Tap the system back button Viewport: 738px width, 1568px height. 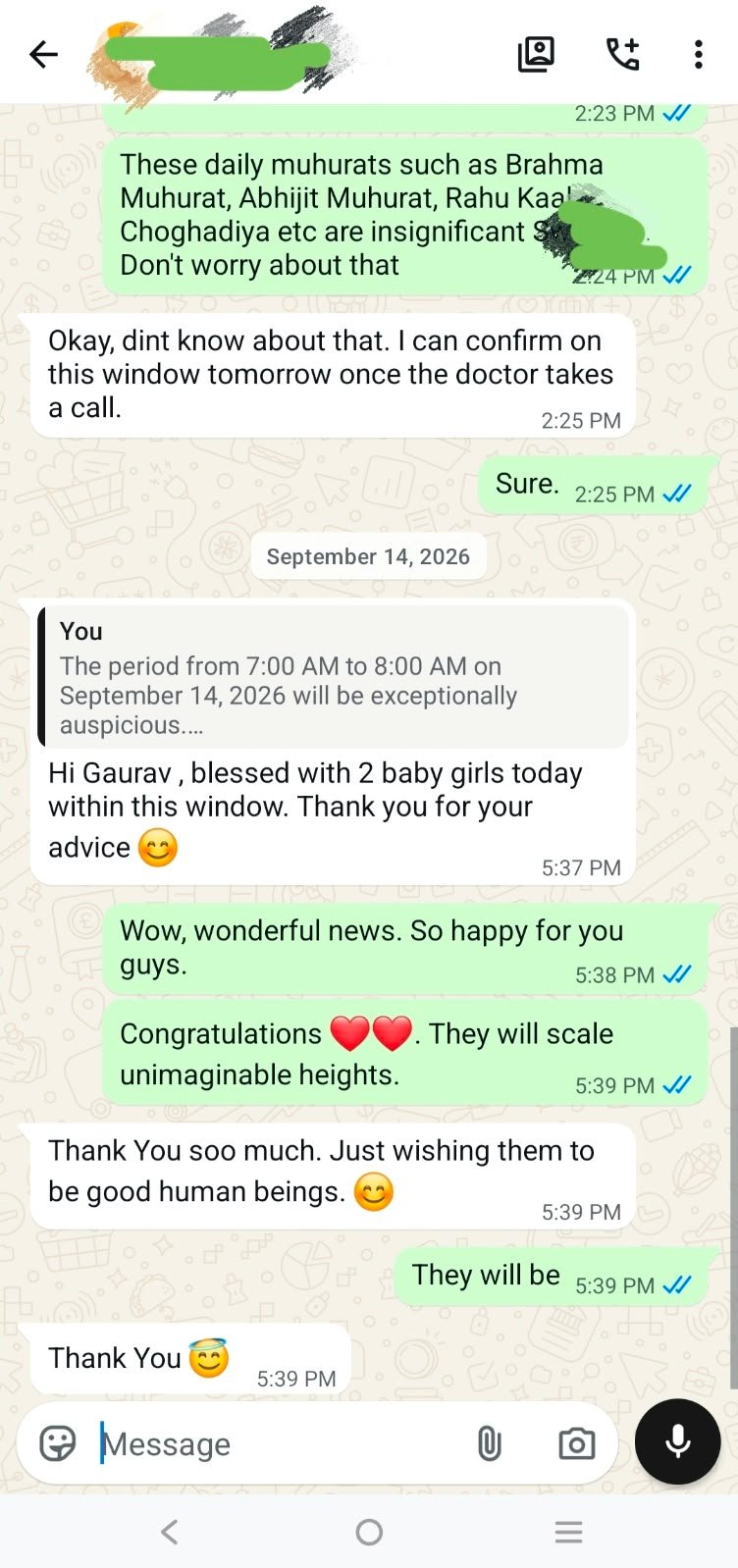(x=170, y=1532)
